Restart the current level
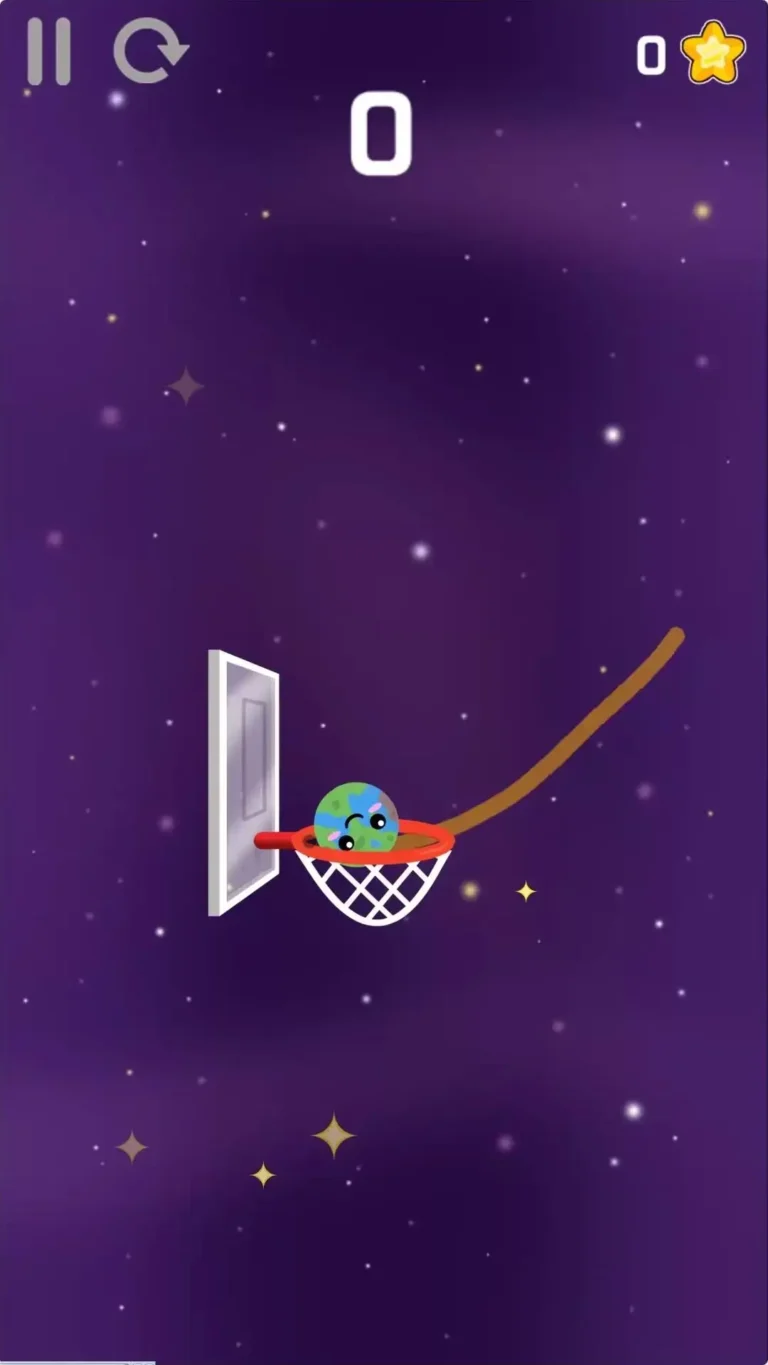The image size is (768, 1365). tap(150, 51)
